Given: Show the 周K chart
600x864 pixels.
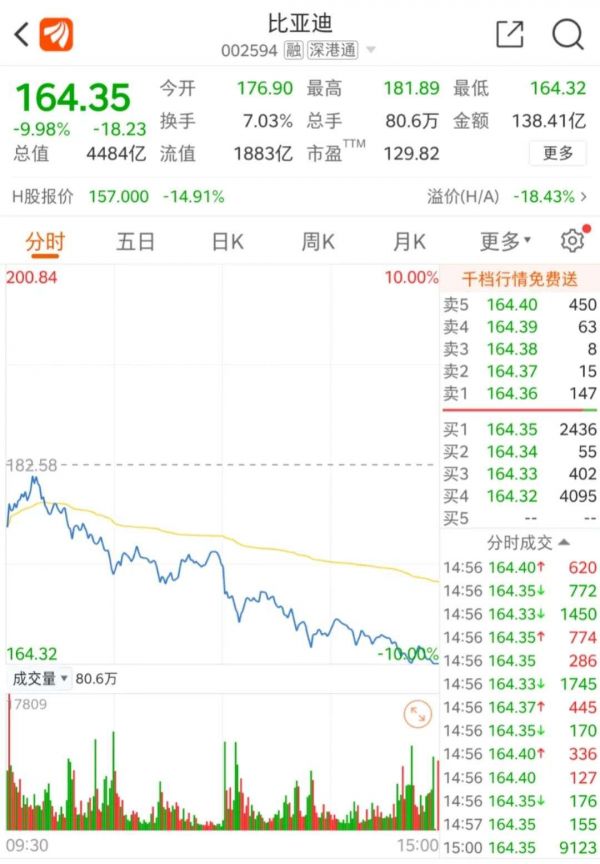Looking at the screenshot, I should [318, 242].
